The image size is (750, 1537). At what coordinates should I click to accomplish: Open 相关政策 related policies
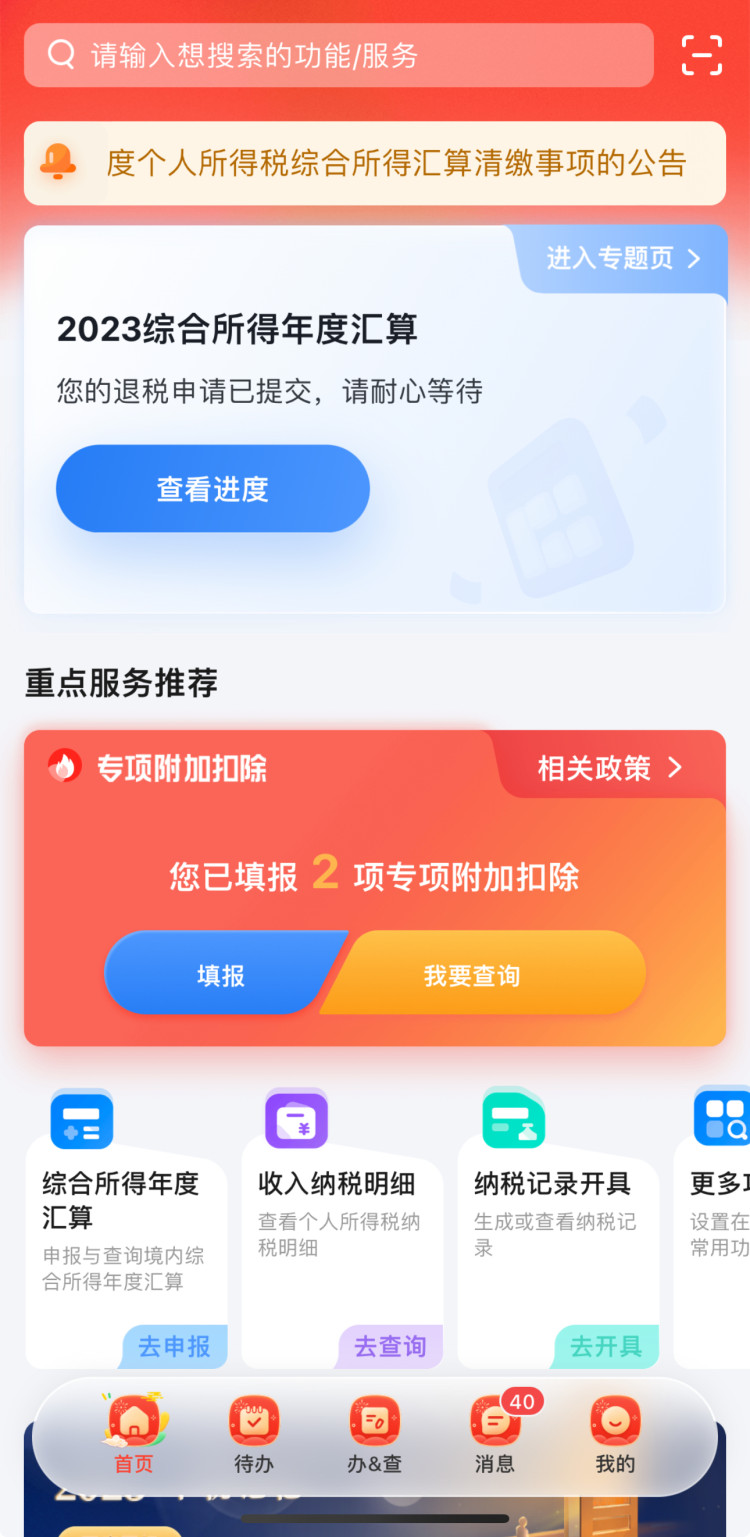pyautogui.click(x=610, y=768)
